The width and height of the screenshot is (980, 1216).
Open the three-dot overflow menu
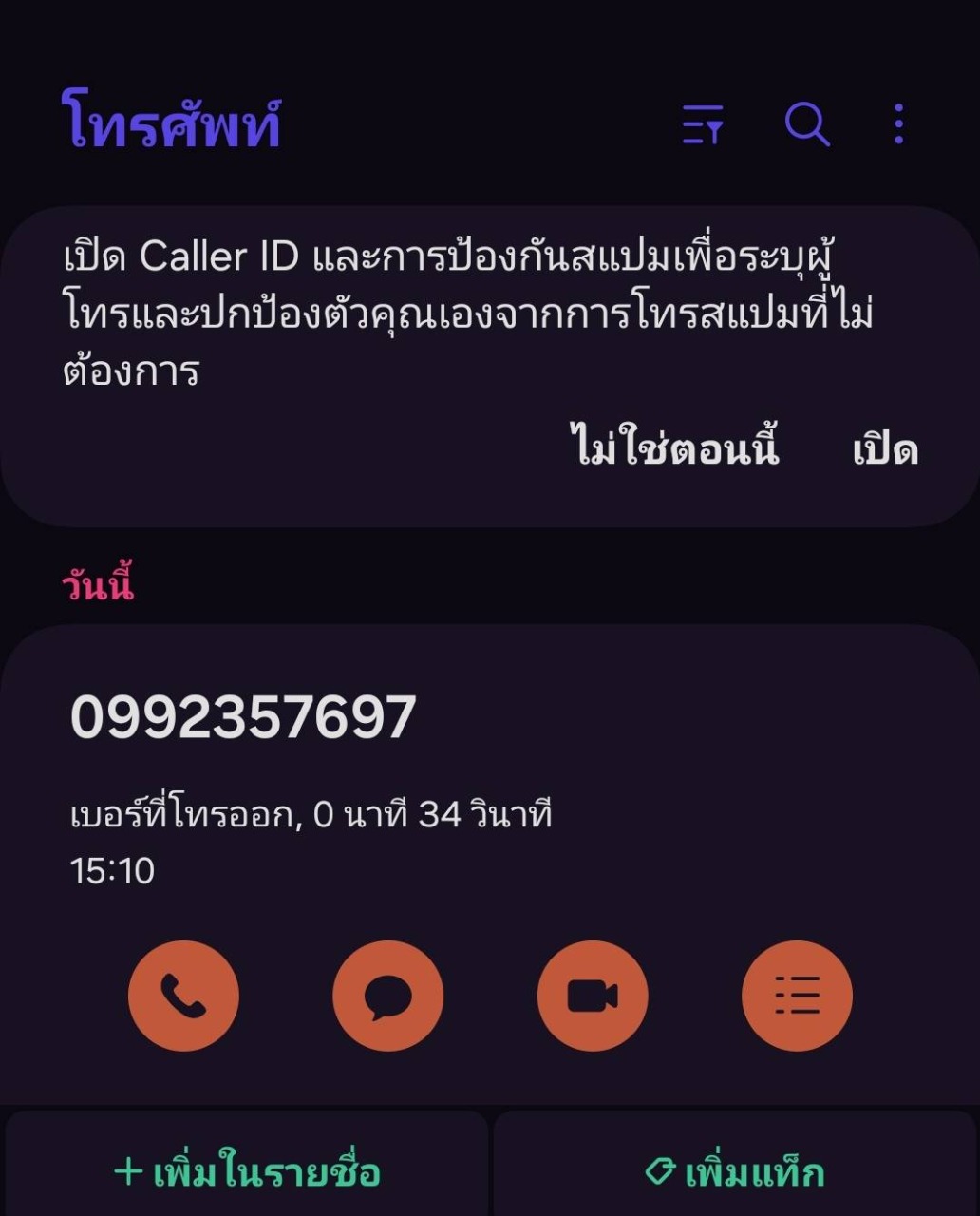point(898,124)
